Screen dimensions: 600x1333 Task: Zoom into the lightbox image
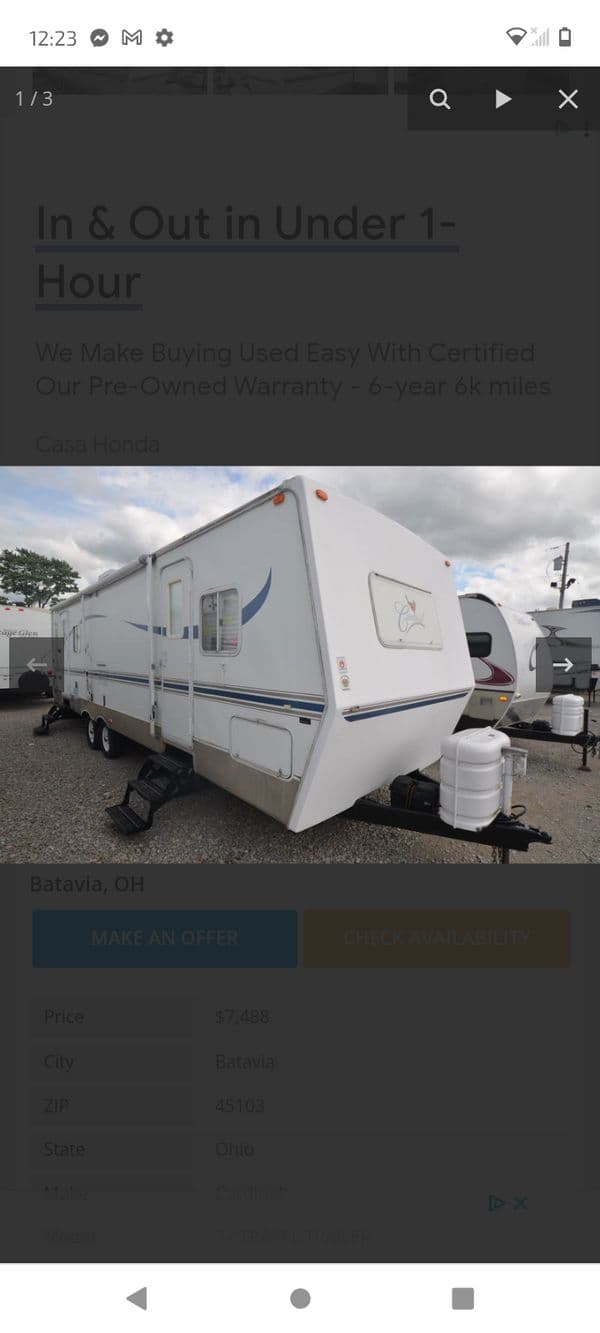pos(440,99)
